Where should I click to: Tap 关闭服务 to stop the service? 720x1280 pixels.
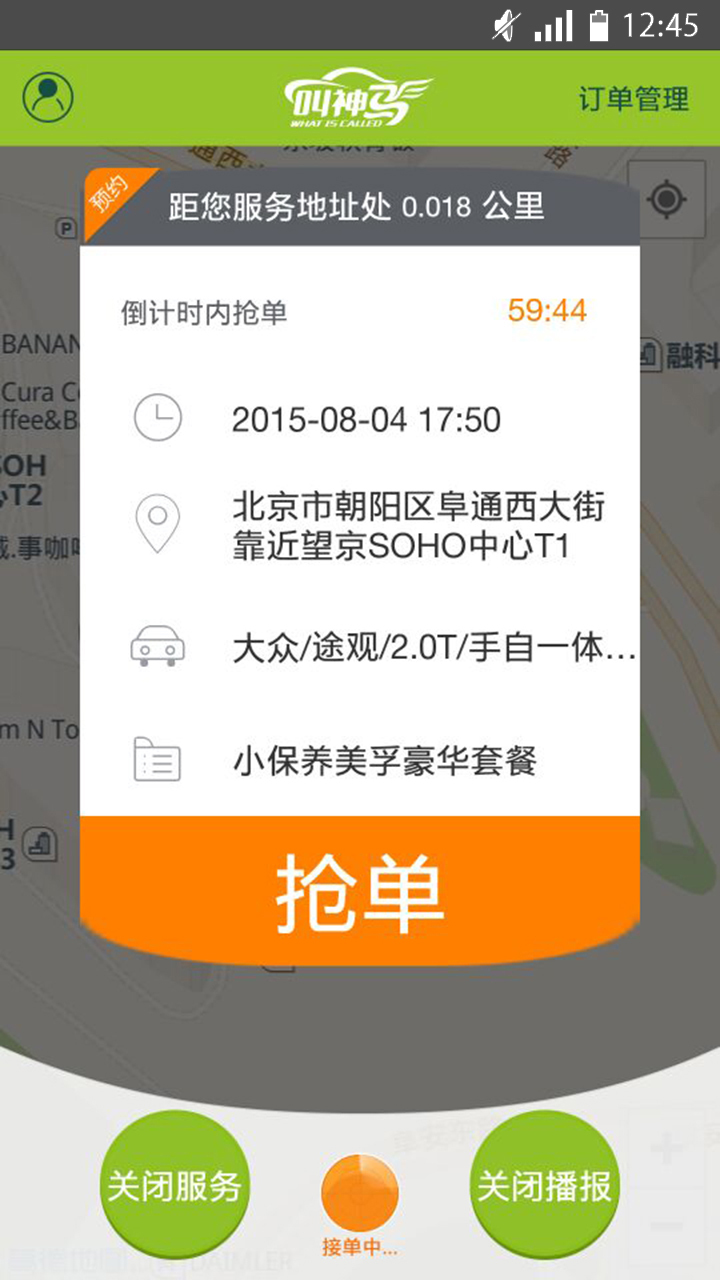175,1186
